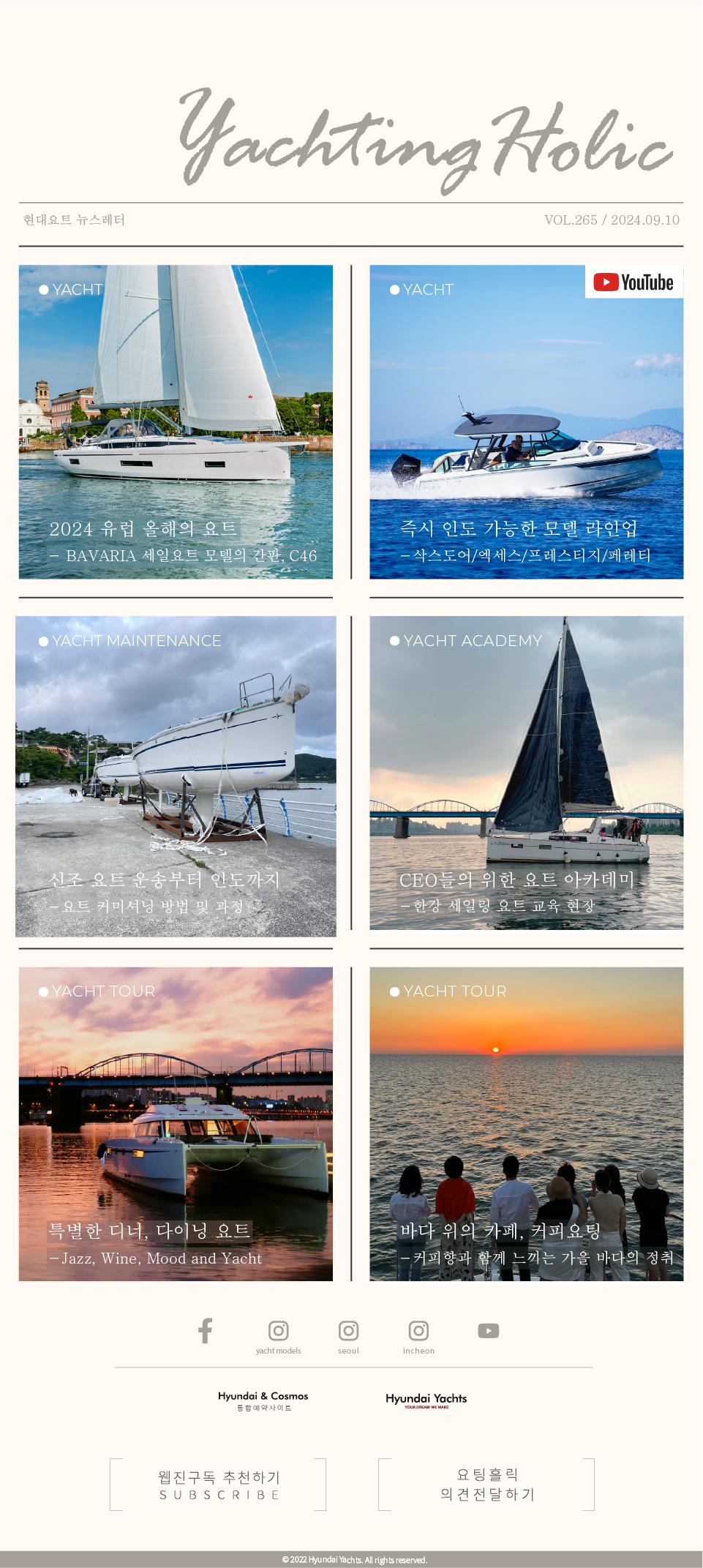Viewport: 703px width, 1568px height.
Task: Open the seoul Instagram account
Action: (349, 1336)
